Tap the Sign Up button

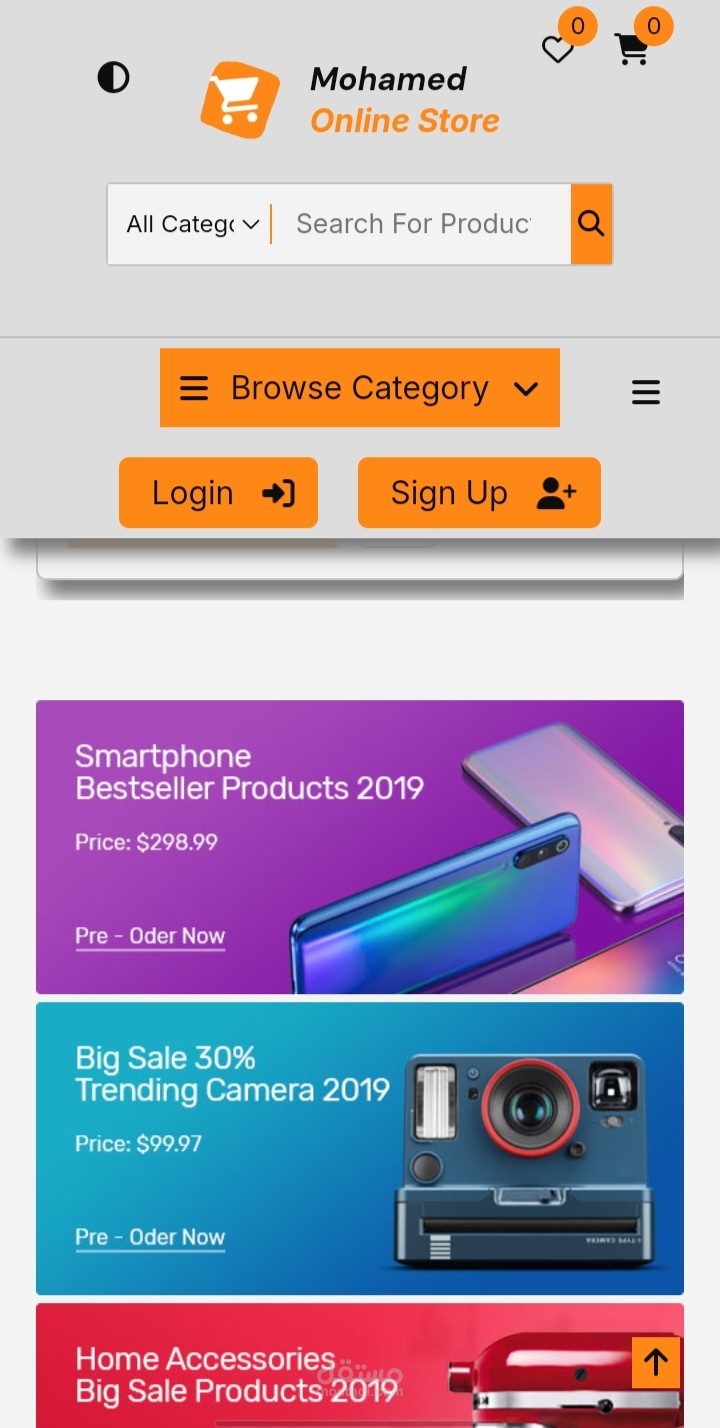[479, 493]
